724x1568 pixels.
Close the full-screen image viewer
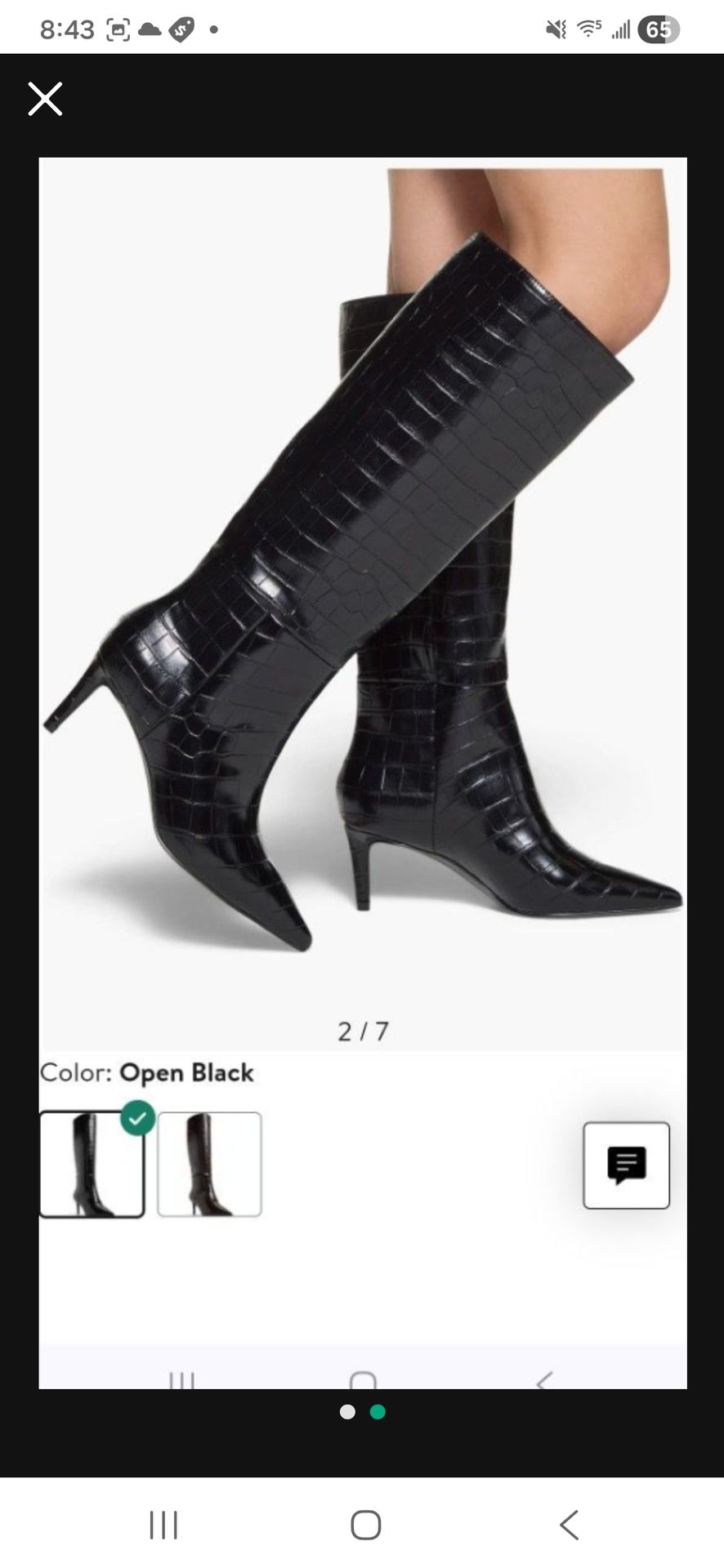(45, 99)
